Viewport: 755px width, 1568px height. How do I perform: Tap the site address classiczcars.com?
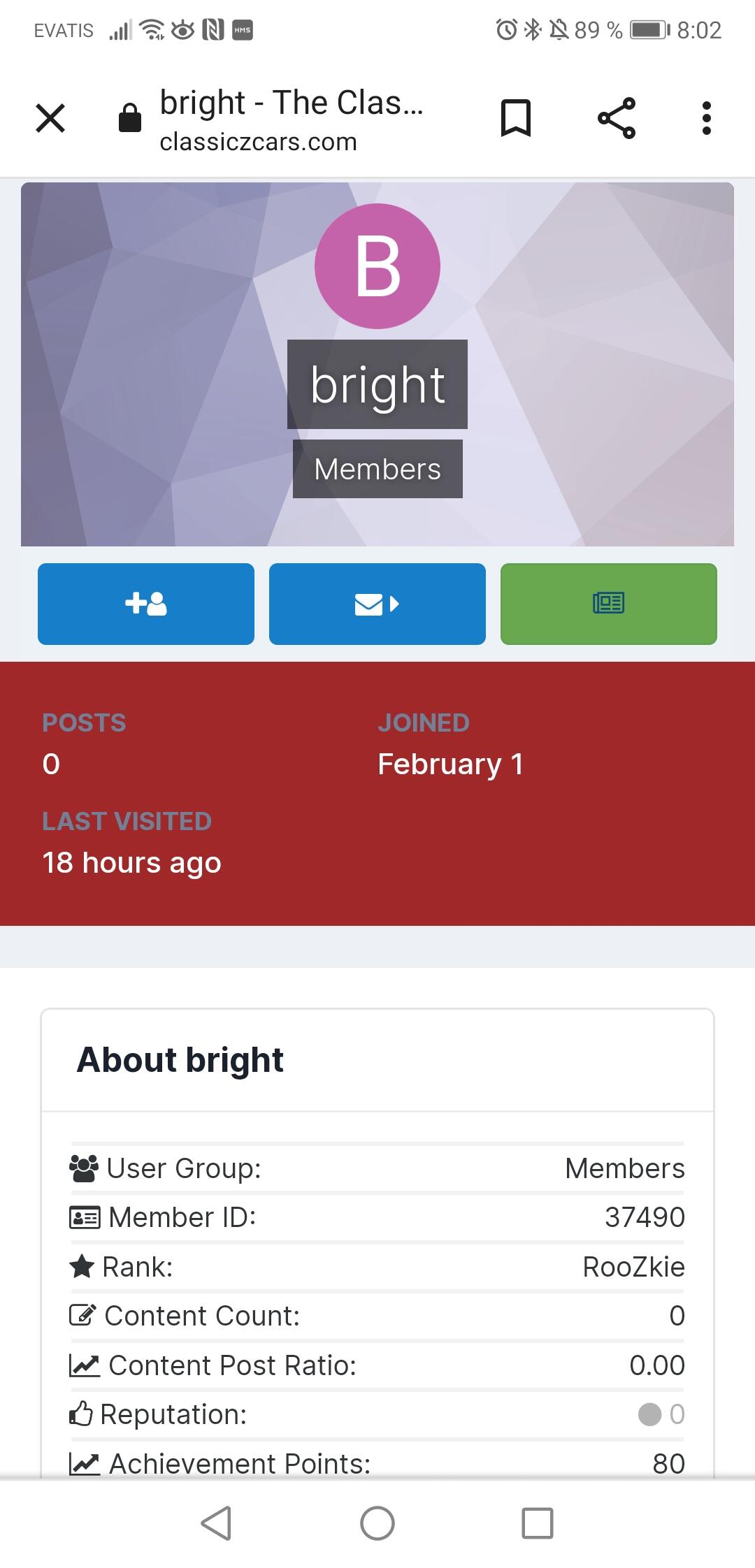click(258, 142)
